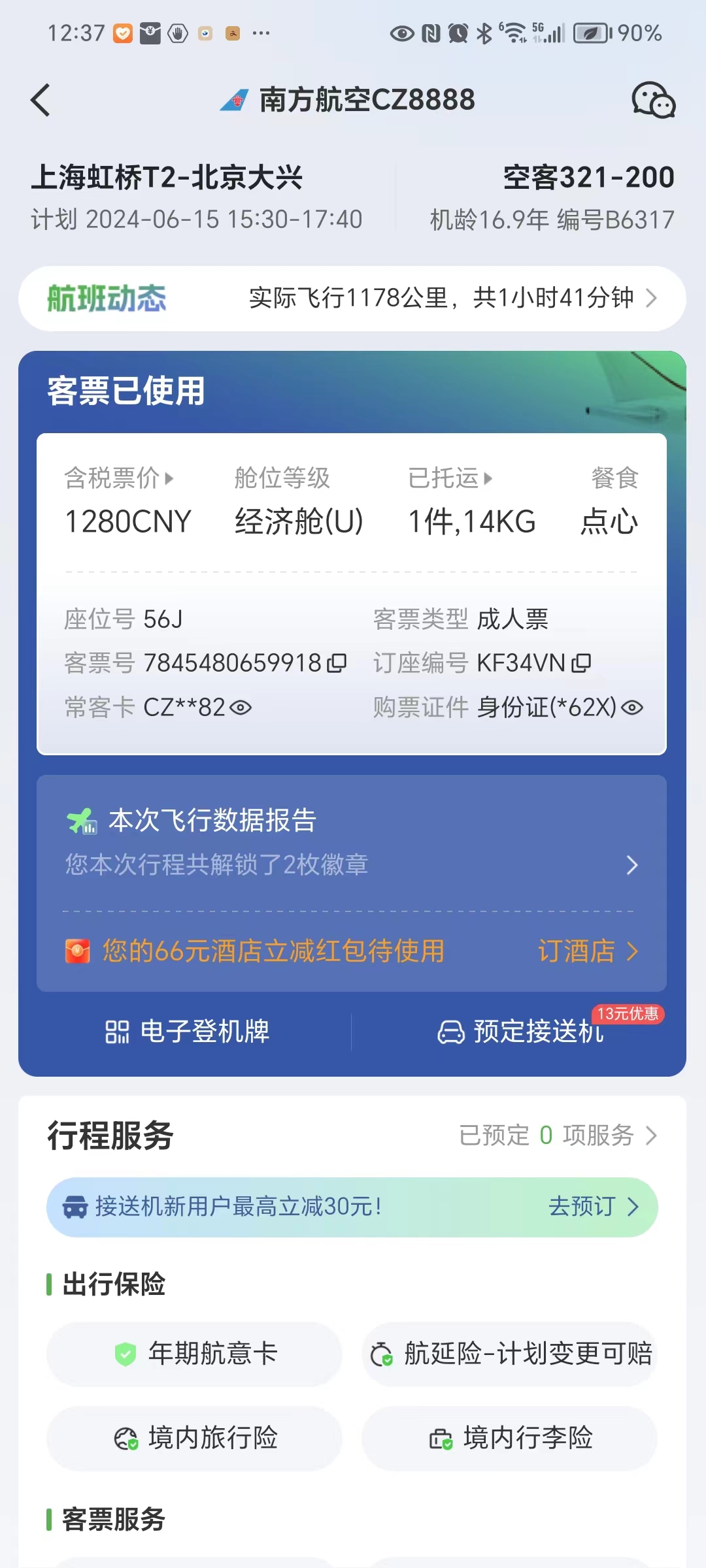This screenshot has width=706, height=1568.
Task: Choose 境内旅行险 travel insurance
Action: 194,1438
